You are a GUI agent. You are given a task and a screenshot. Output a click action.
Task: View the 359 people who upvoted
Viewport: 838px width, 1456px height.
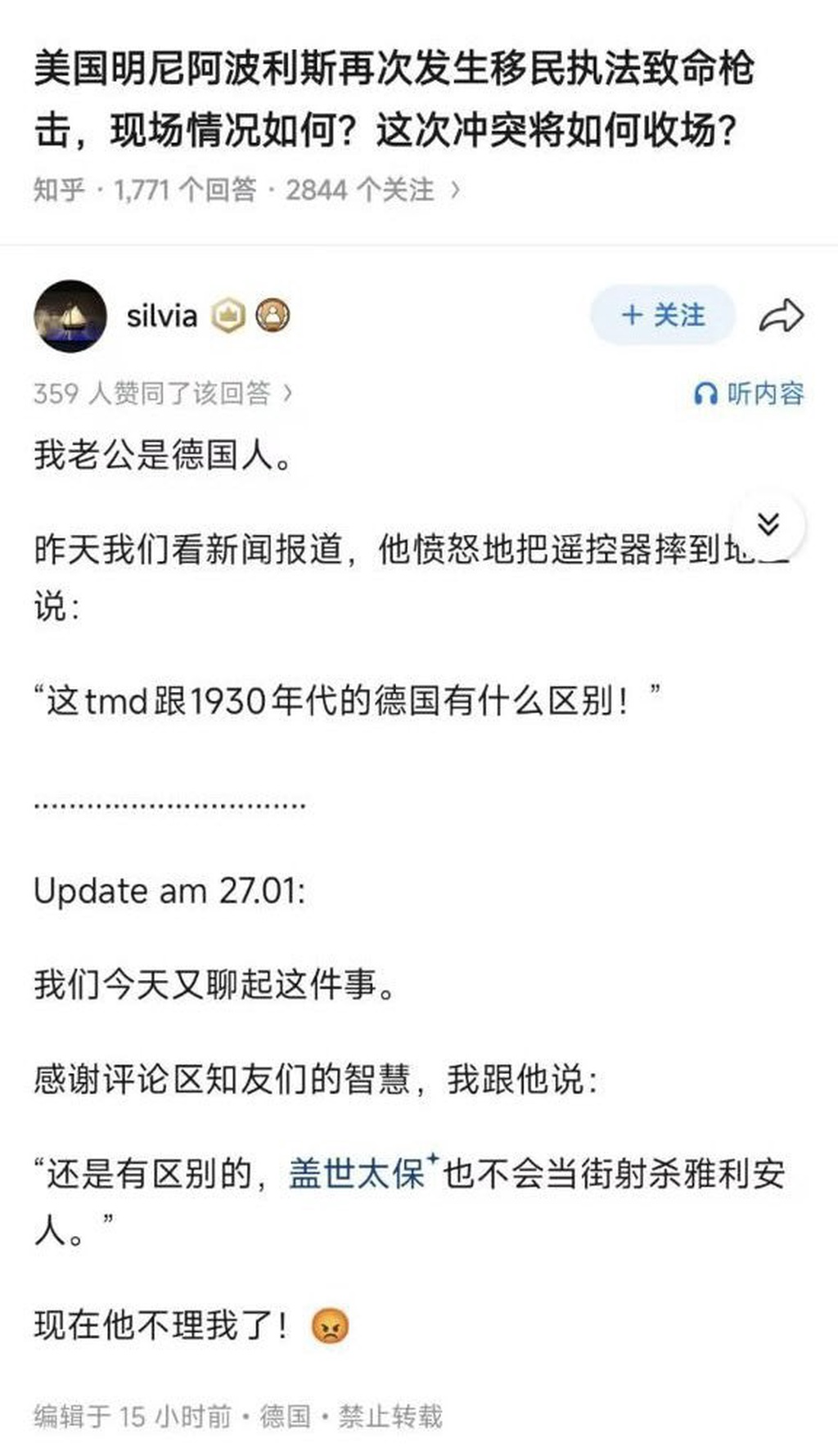pos(162,393)
